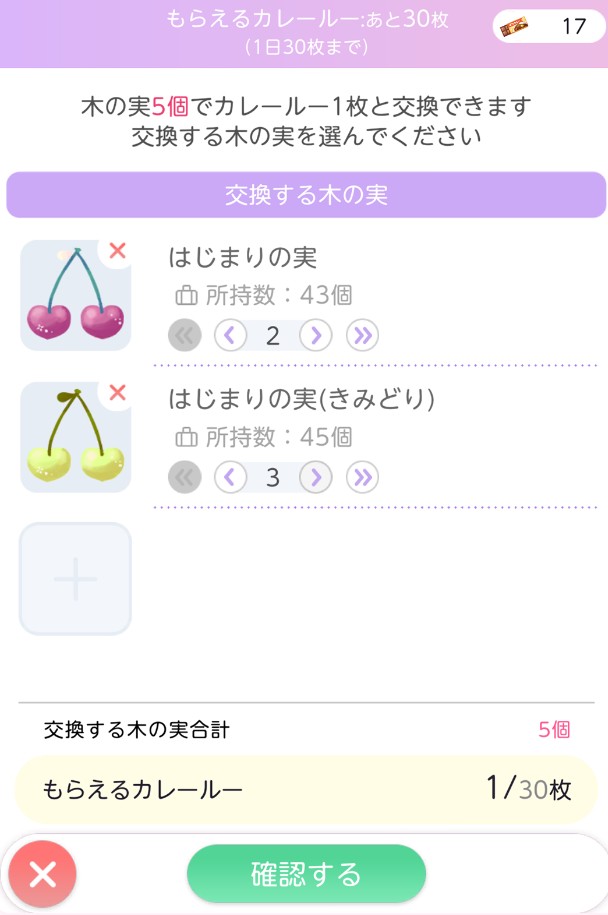Add another berry with the plus slot
This screenshot has height=915, width=608.
(76, 579)
